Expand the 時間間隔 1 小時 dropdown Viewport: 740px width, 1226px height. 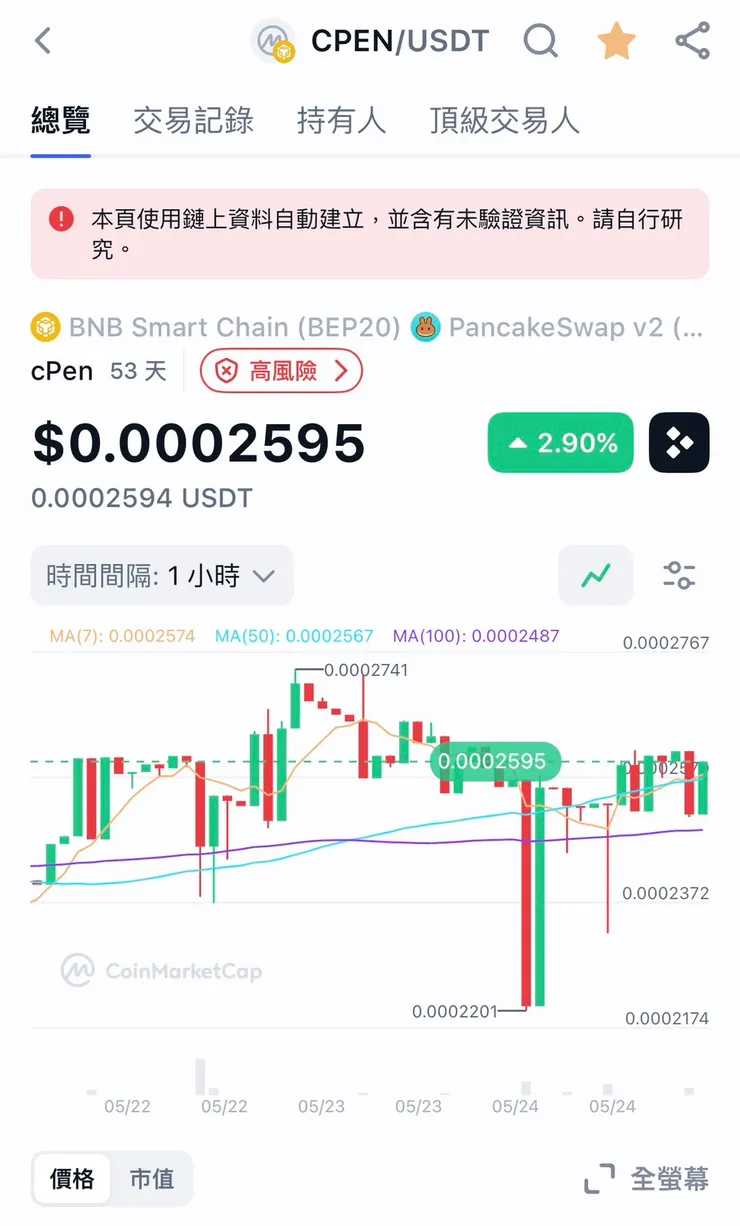[x=162, y=576]
